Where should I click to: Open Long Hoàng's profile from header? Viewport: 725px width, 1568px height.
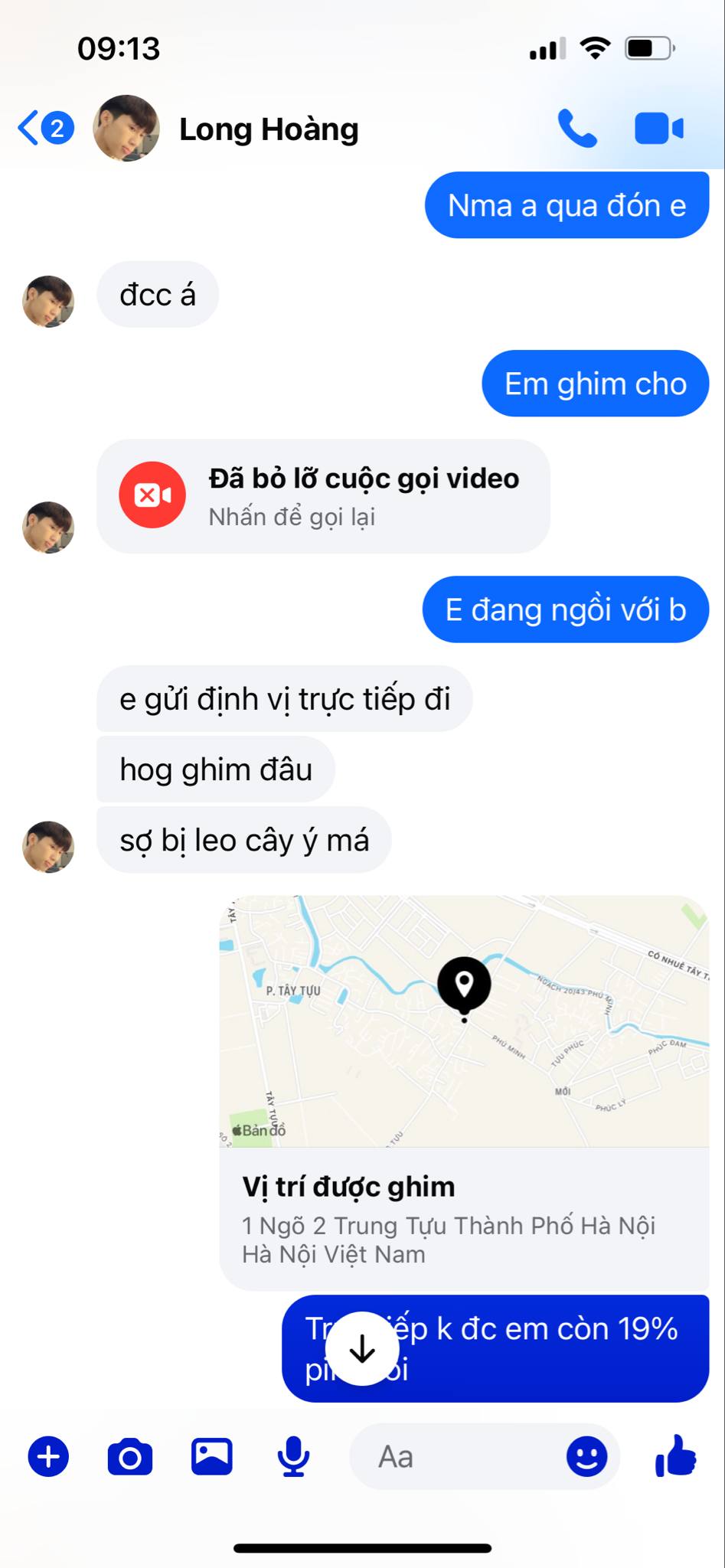click(x=268, y=129)
